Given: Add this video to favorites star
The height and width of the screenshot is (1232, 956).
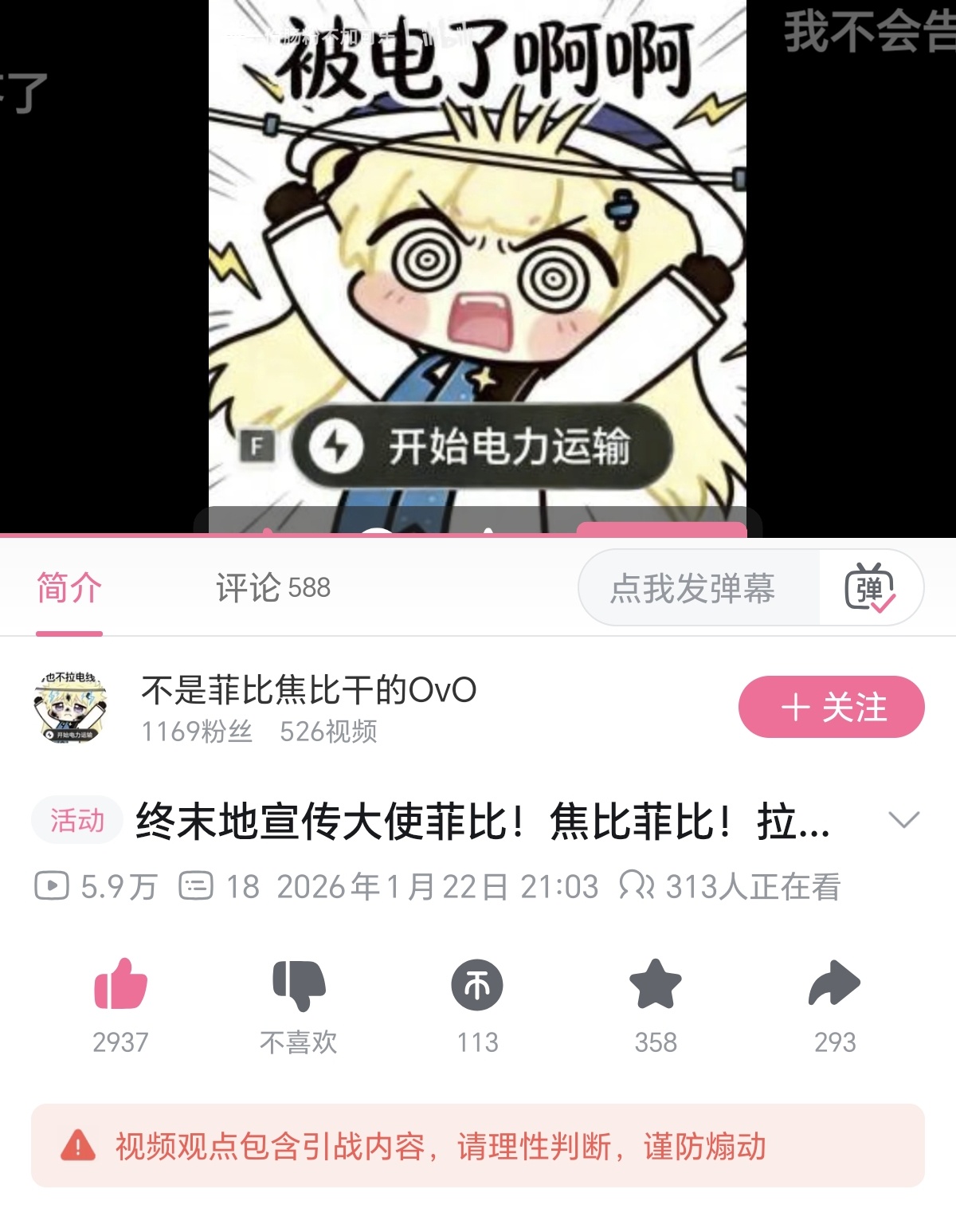Looking at the screenshot, I should click(x=656, y=985).
